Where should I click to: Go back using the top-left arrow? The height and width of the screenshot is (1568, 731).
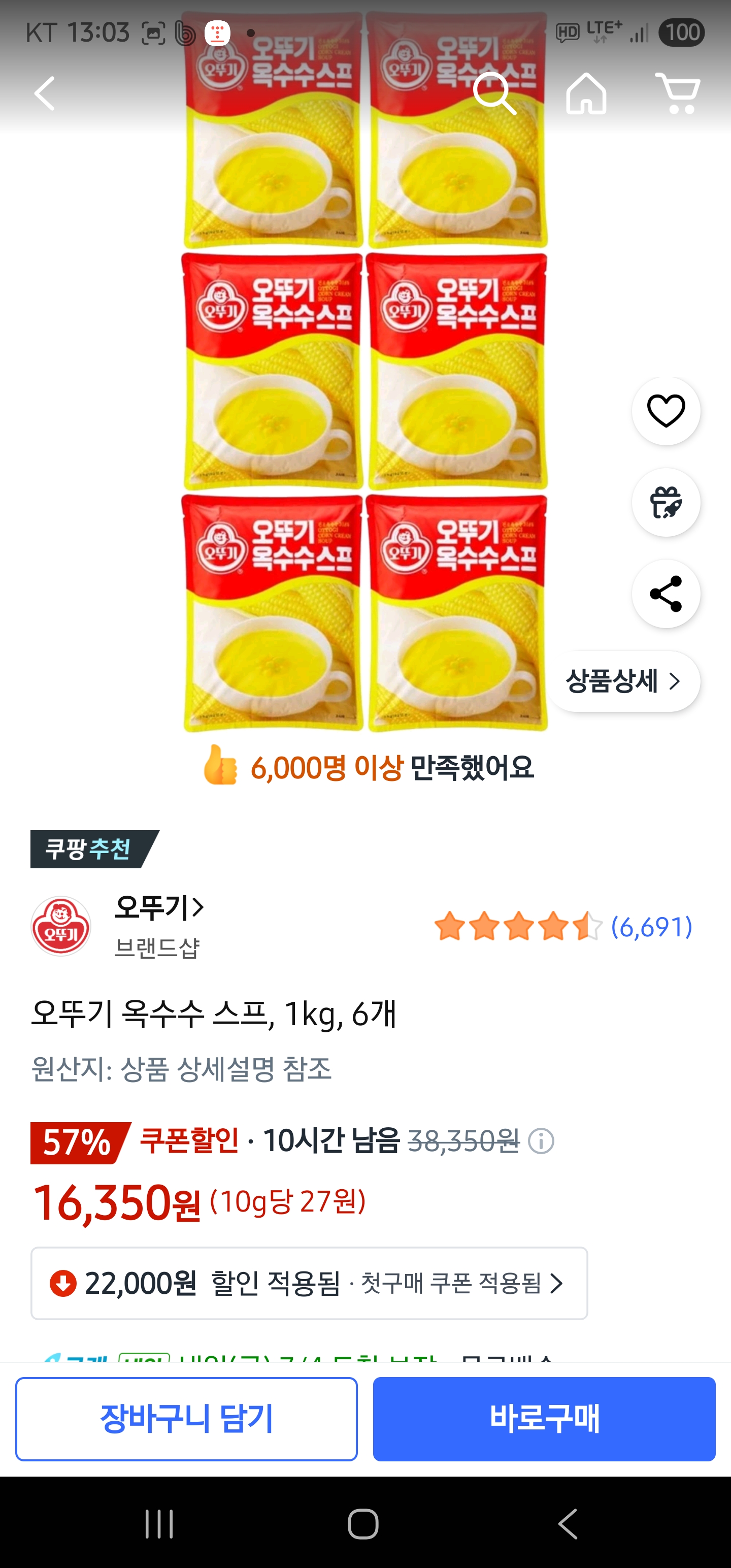coord(45,94)
